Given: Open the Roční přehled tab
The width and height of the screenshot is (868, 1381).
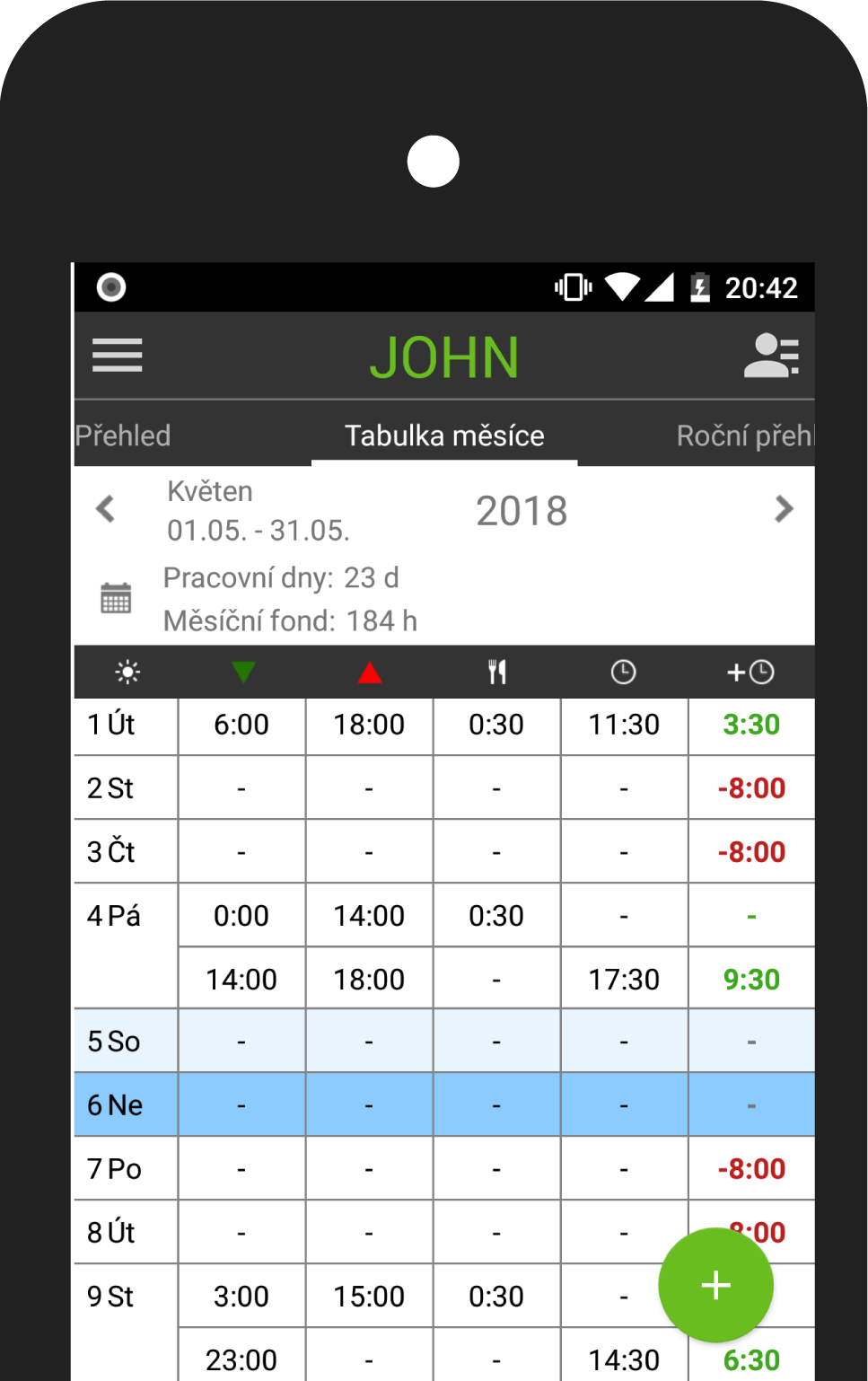Looking at the screenshot, I should (747, 435).
